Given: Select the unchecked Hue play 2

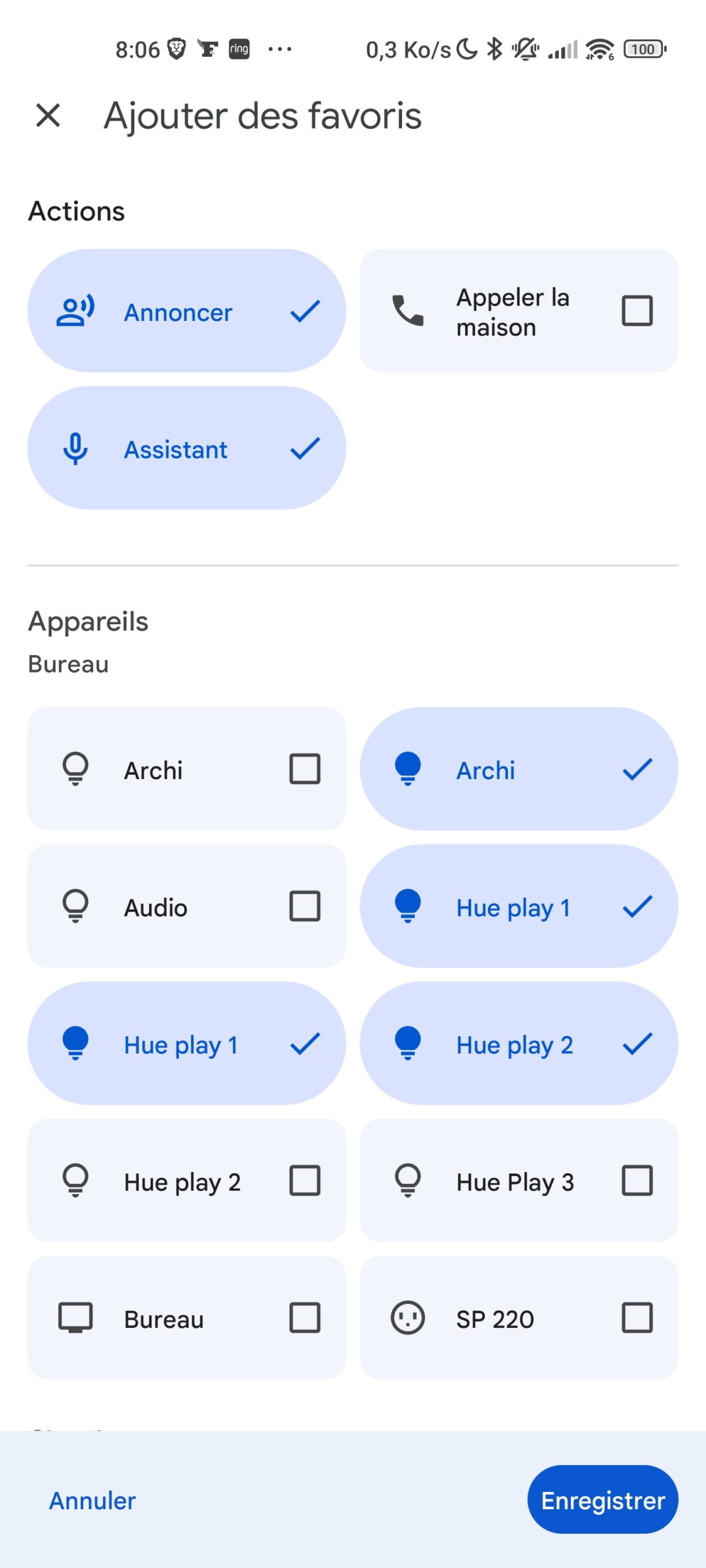Looking at the screenshot, I should coord(186,1181).
